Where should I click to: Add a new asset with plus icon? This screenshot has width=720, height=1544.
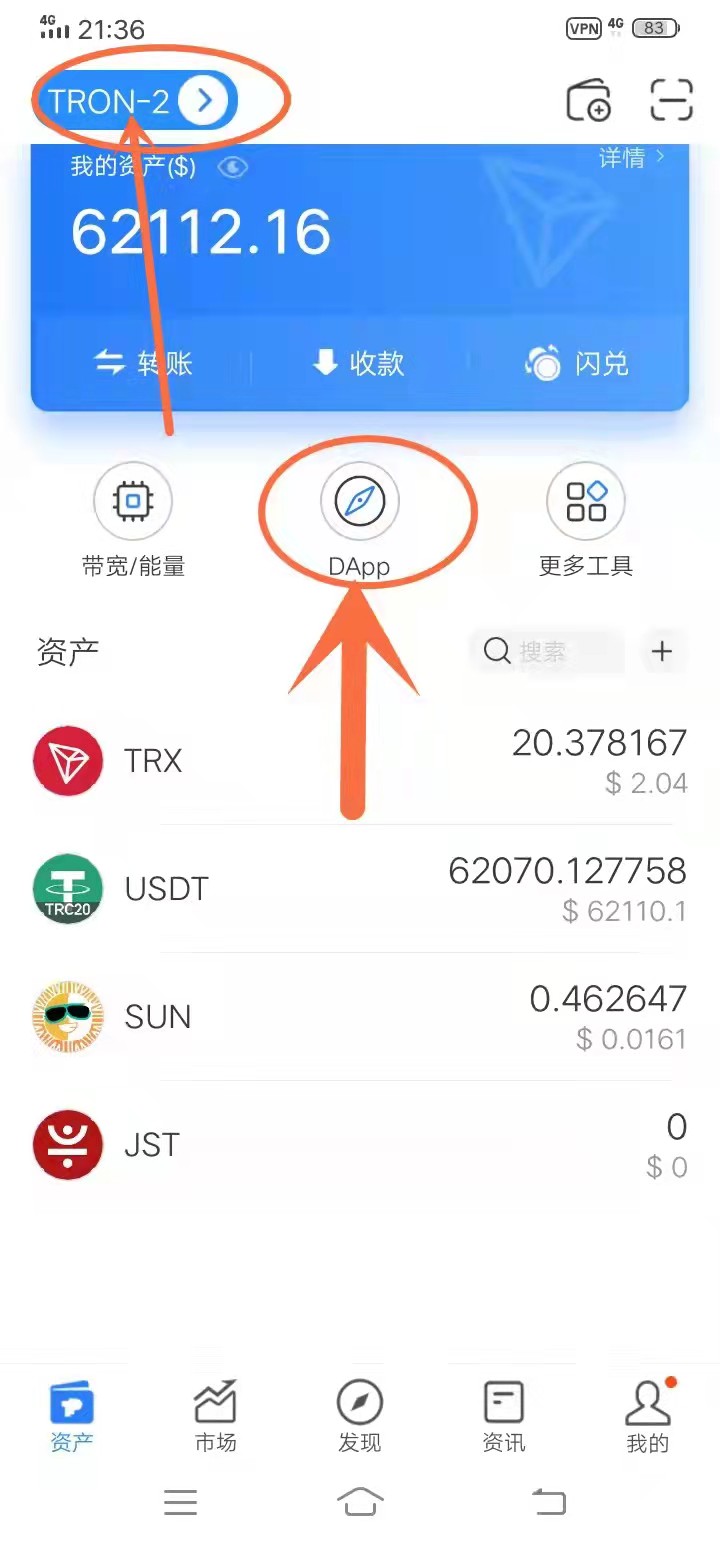662,652
